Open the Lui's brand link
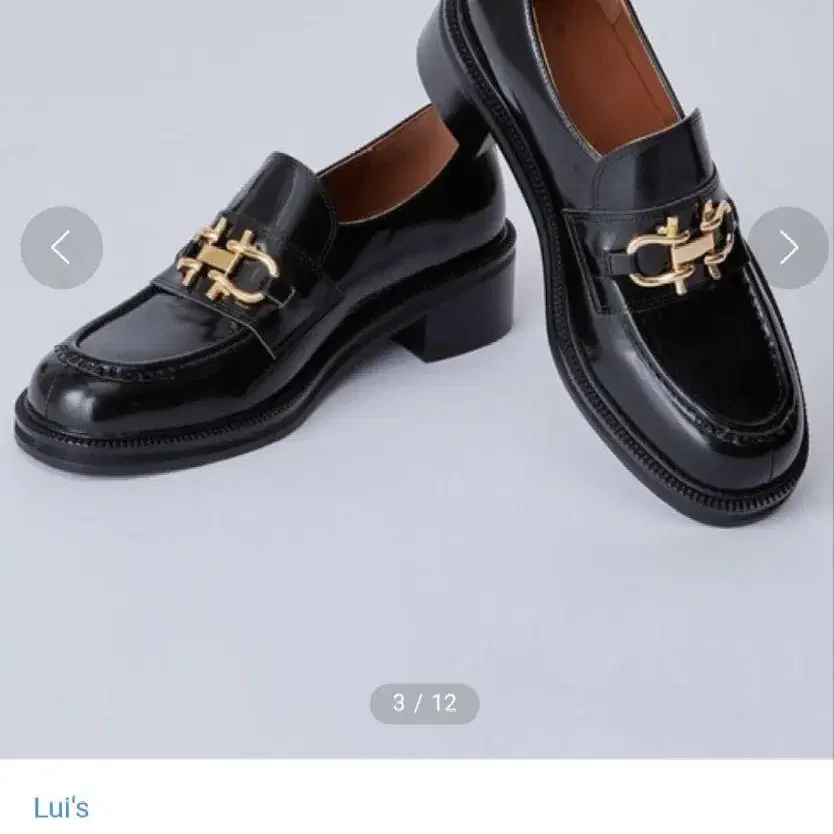 click(61, 807)
